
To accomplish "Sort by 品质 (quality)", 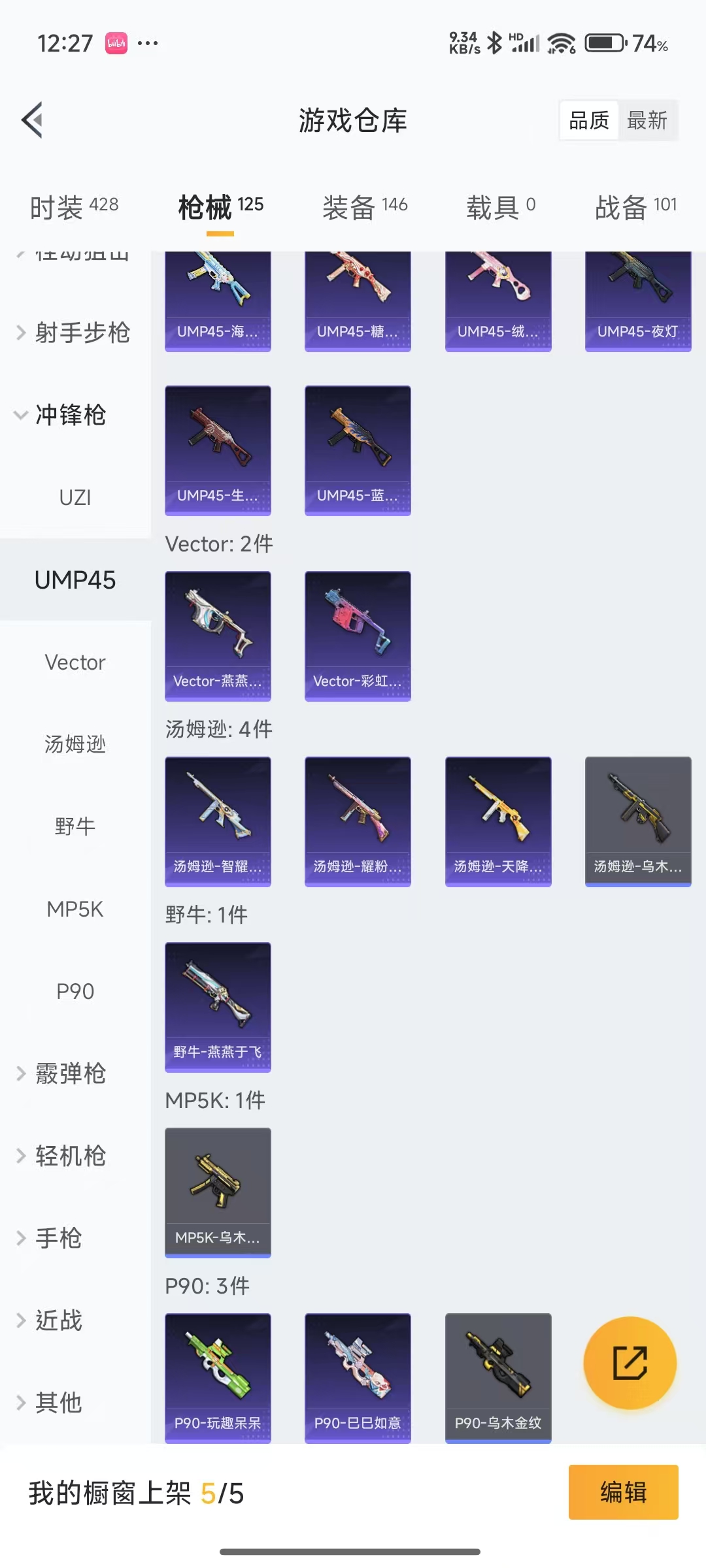I will tap(588, 120).
